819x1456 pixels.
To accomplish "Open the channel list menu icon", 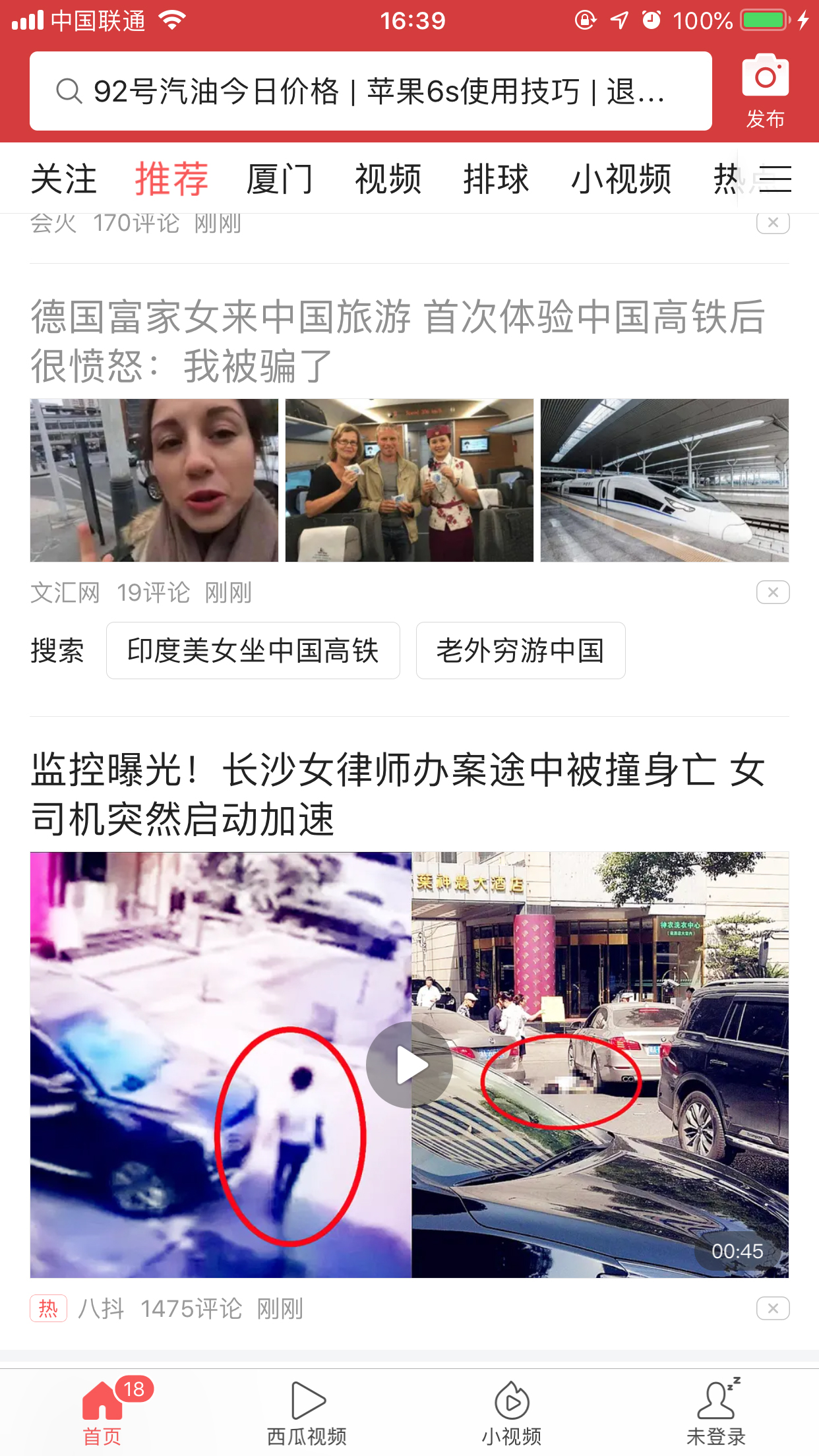I will pos(775,179).
